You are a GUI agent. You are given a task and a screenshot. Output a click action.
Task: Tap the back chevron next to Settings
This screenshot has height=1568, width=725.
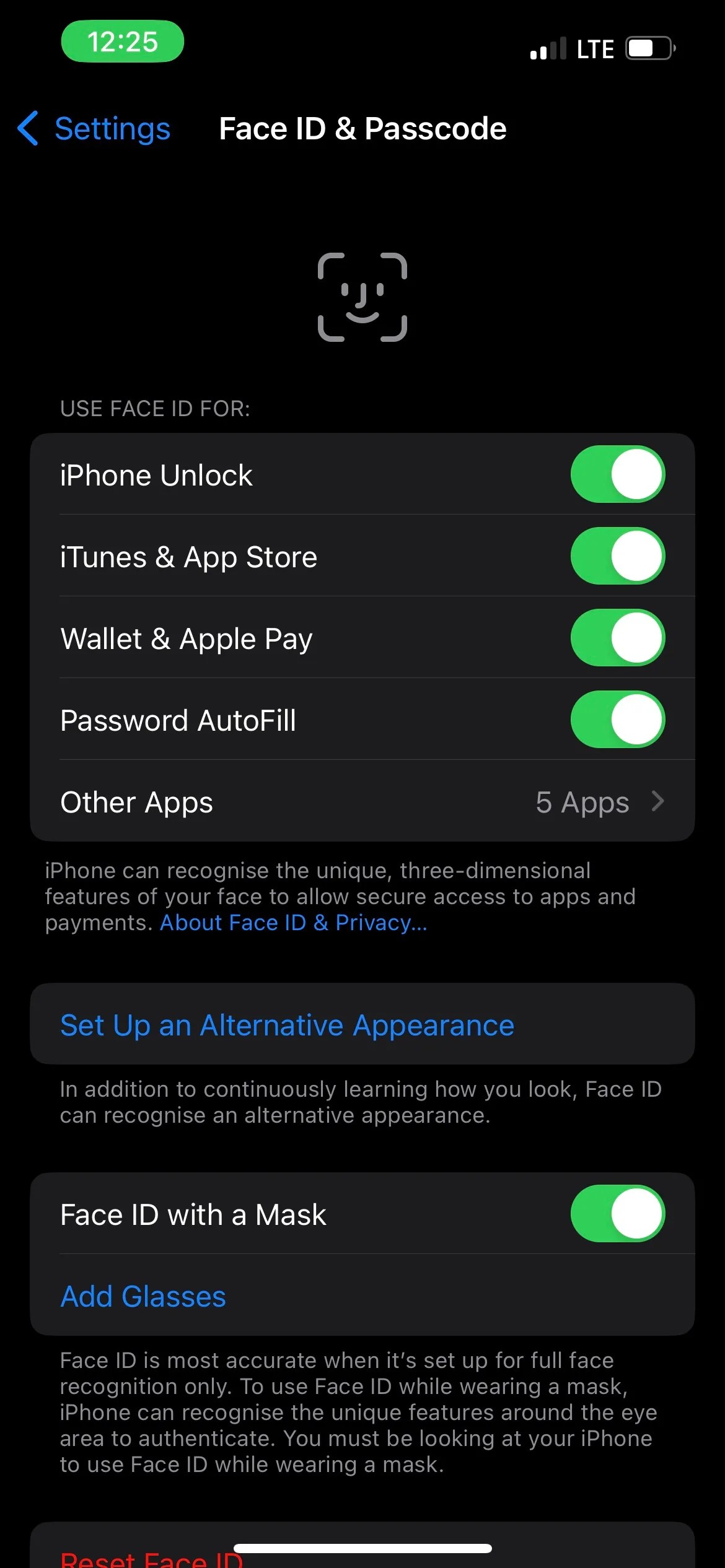[27, 129]
